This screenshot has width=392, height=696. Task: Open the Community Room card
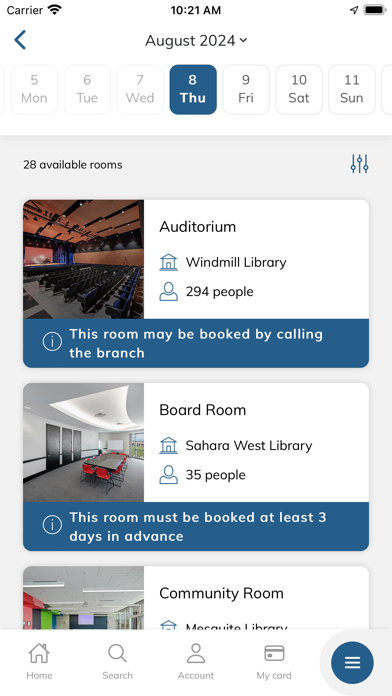(x=196, y=597)
